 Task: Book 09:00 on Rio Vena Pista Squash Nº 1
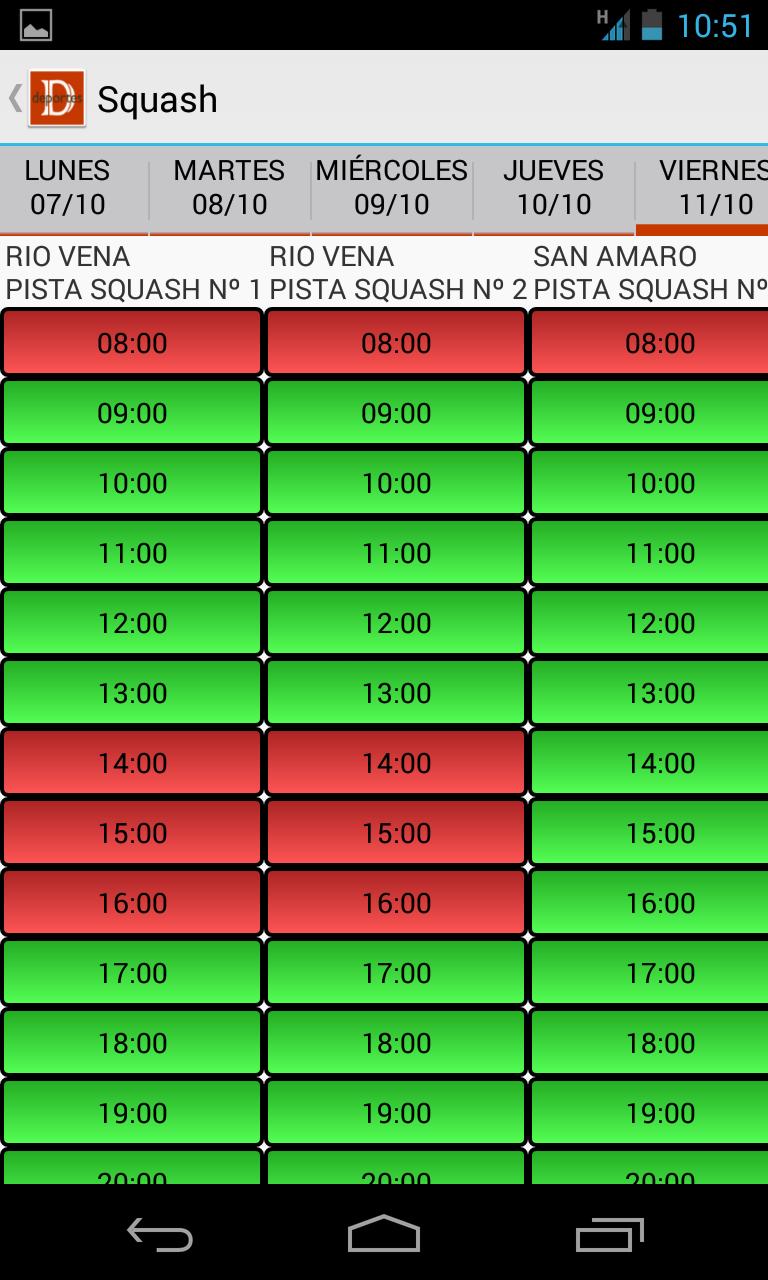(132, 413)
